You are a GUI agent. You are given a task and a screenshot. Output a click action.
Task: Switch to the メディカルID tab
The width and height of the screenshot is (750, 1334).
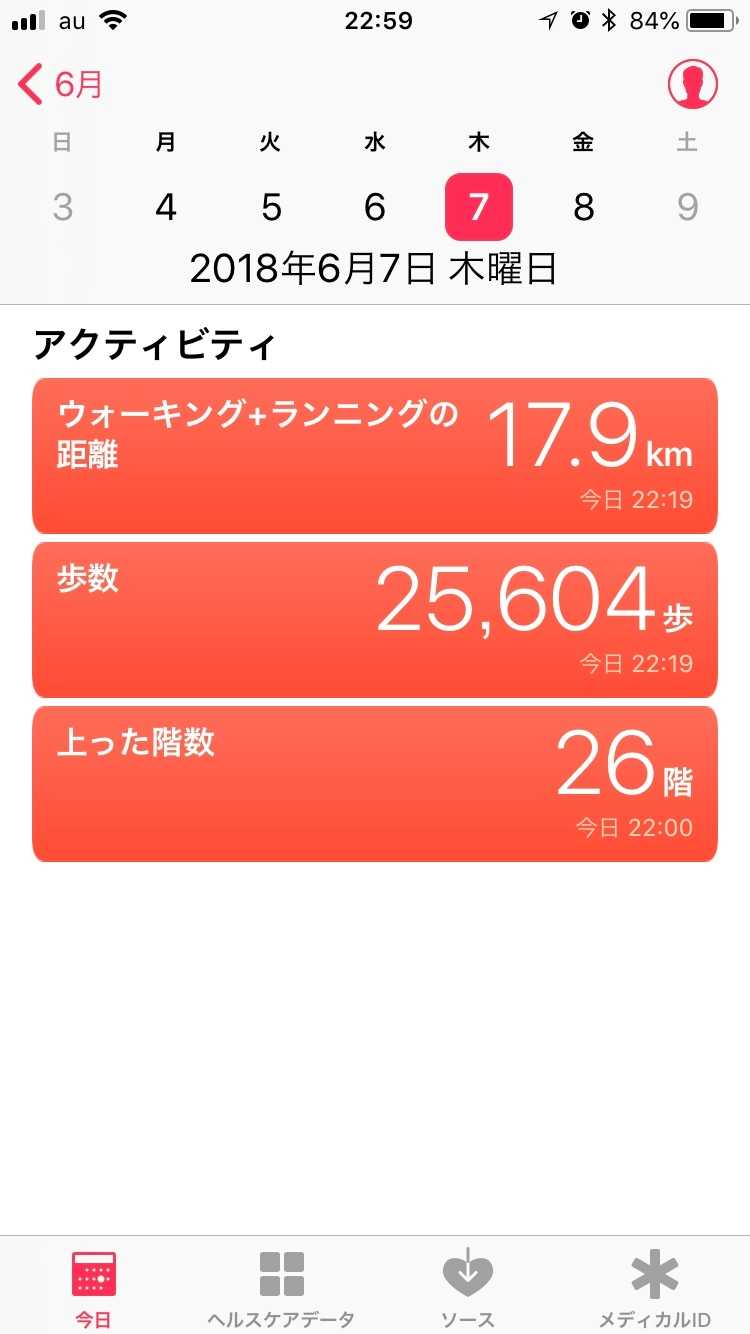click(x=655, y=1288)
